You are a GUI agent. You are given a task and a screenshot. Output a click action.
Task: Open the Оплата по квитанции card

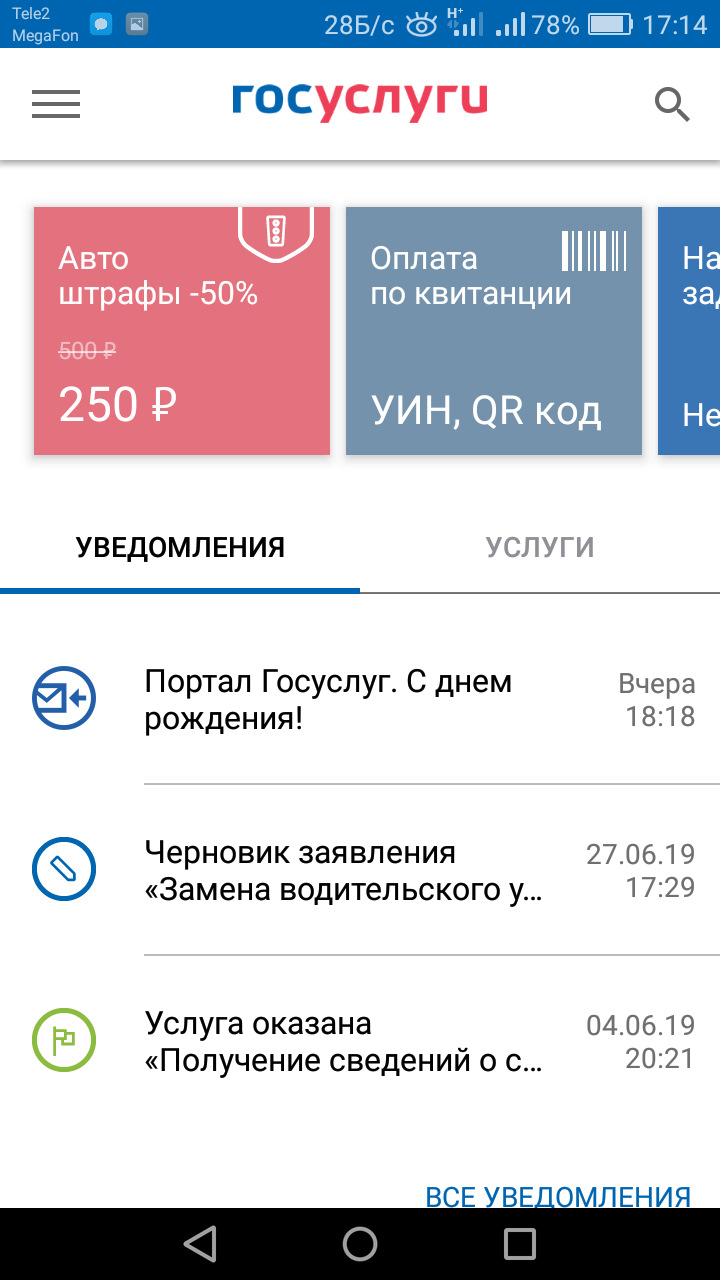493,331
